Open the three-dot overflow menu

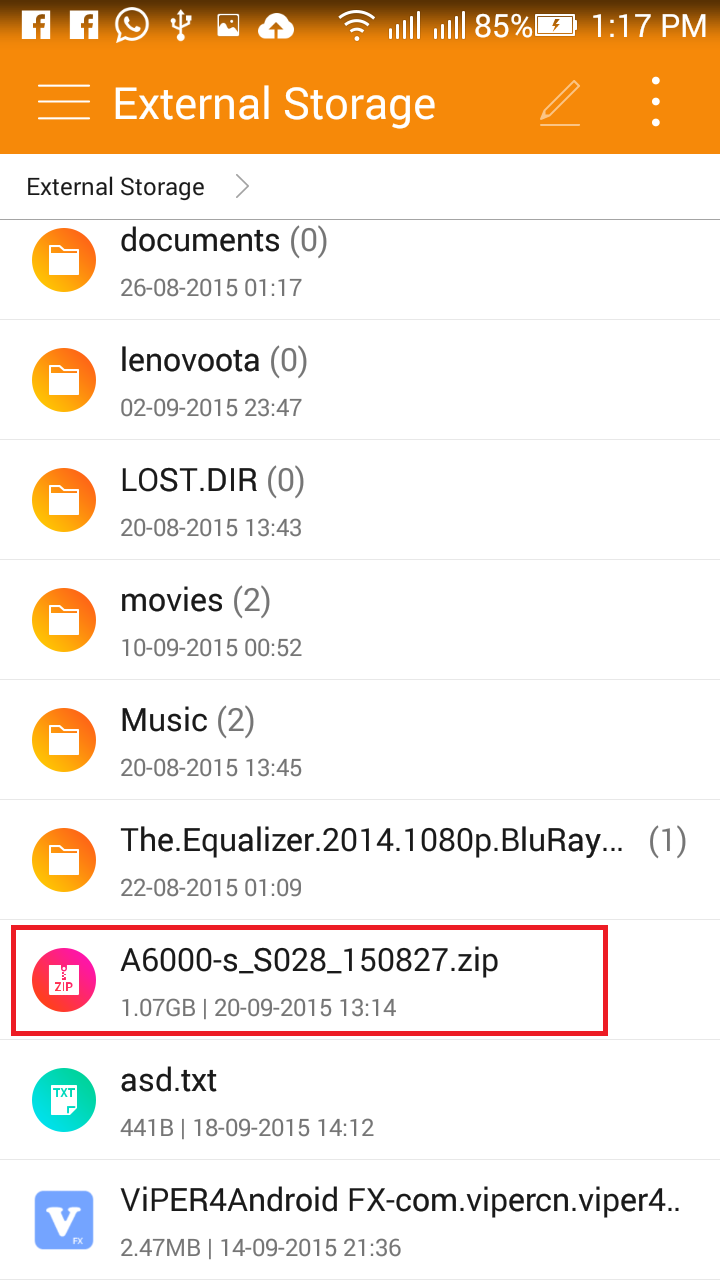pos(656,103)
